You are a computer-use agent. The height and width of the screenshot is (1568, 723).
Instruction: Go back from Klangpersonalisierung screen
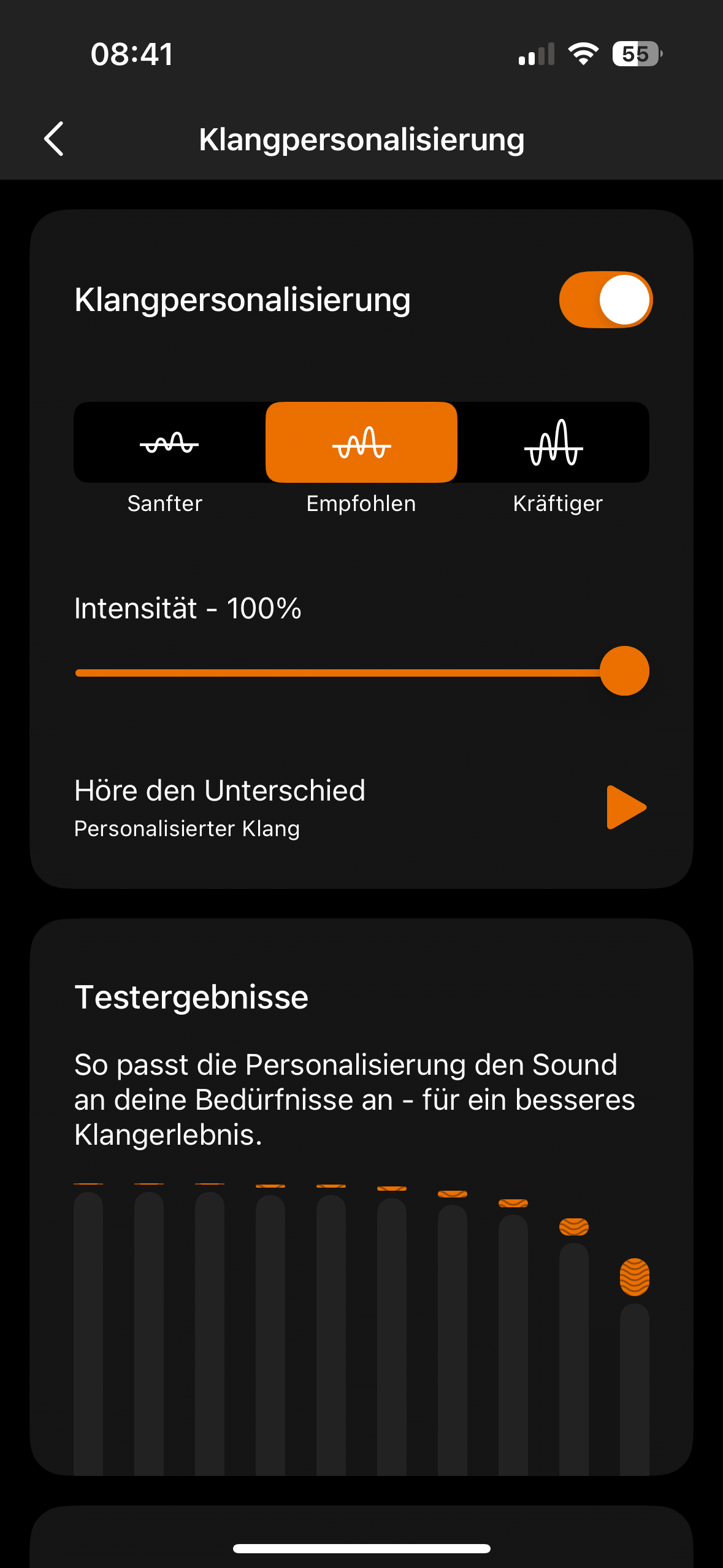55,139
